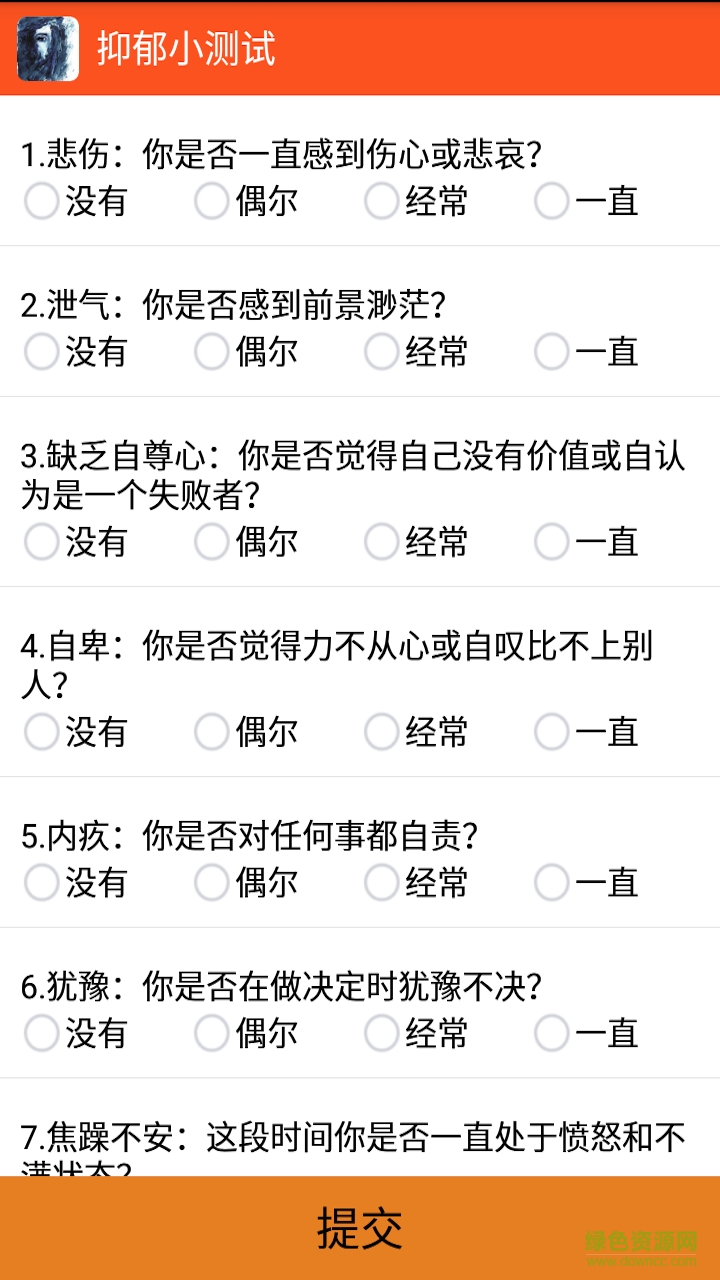
Task: Select 没有 for question 1 悲伤
Action: click(x=40, y=202)
